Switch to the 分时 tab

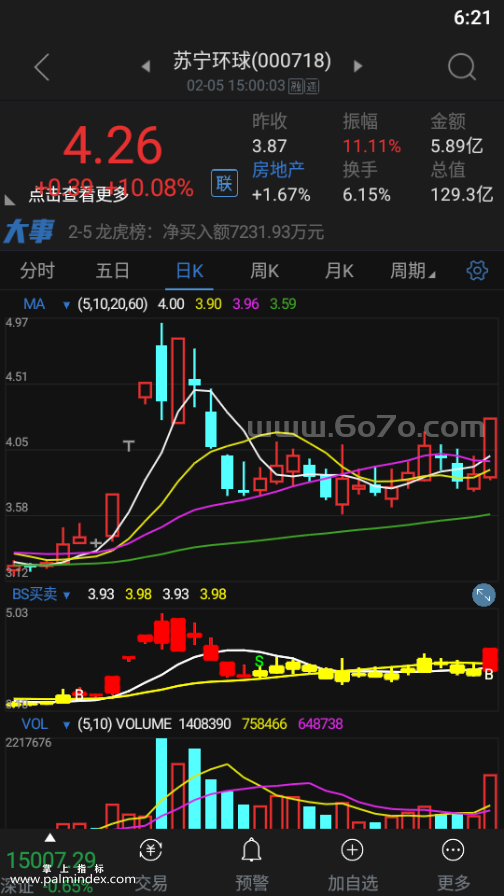click(x=37, y=271)
